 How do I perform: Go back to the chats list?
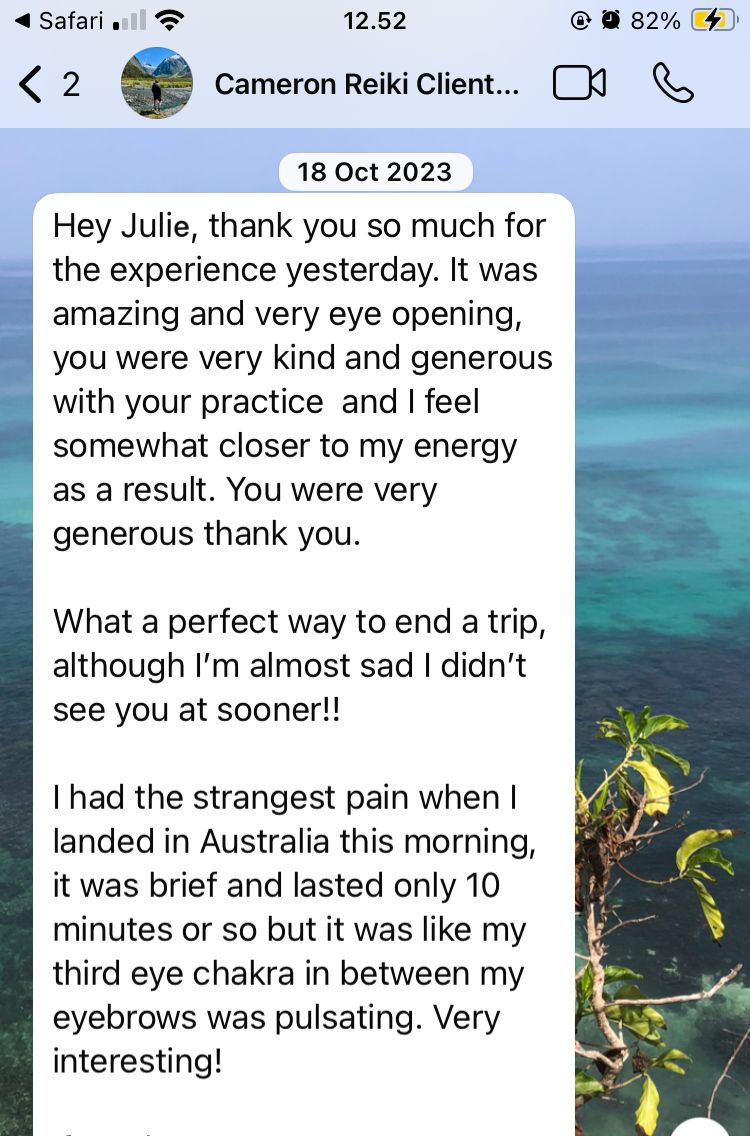pos(45,84)
